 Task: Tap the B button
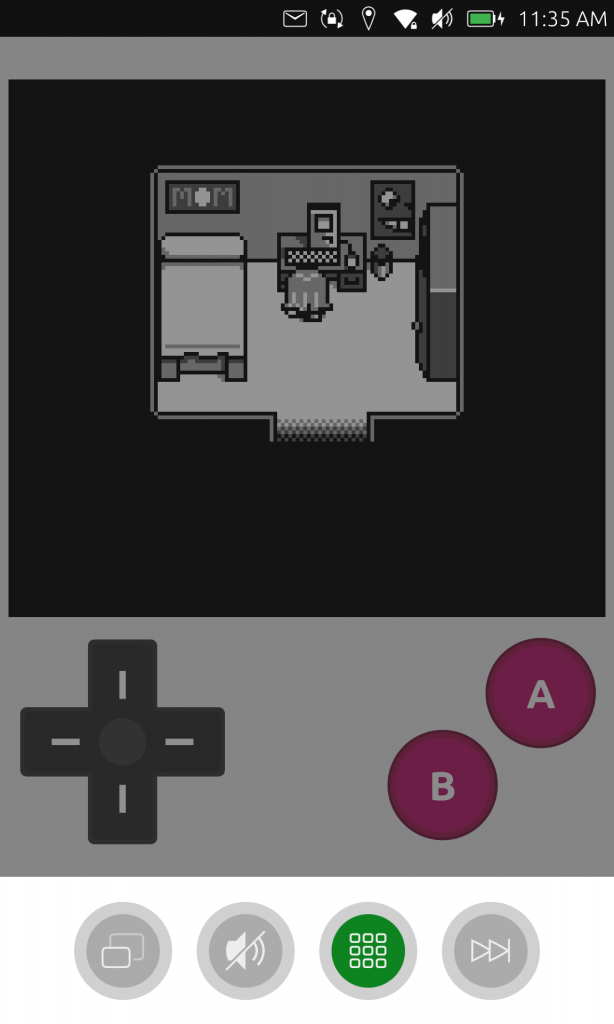(442, 785)
